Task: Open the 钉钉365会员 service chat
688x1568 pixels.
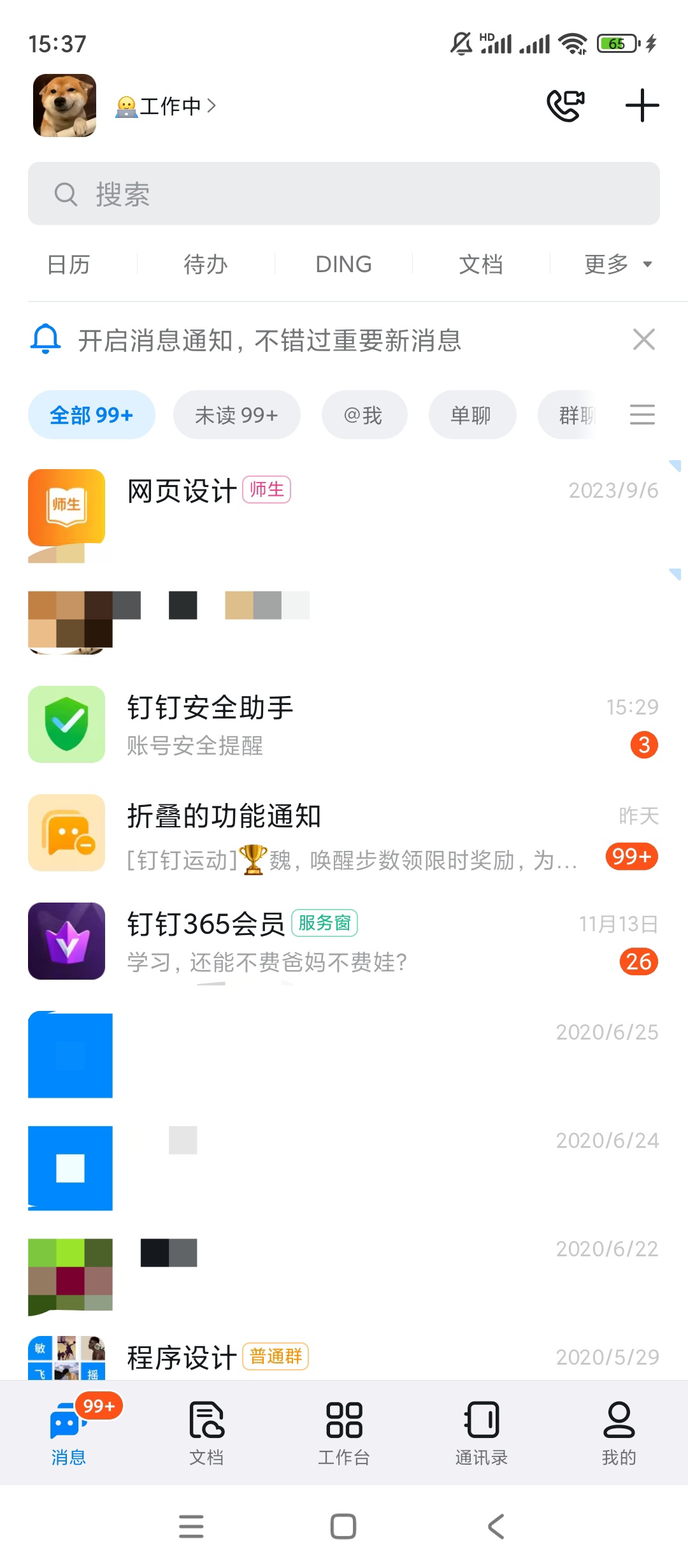Action: (x=344, y=941)
